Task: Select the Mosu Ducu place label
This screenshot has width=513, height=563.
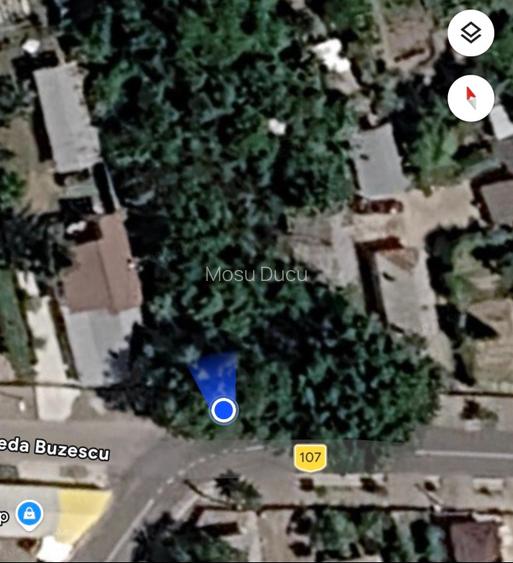Action: click(x=256, y=274)
